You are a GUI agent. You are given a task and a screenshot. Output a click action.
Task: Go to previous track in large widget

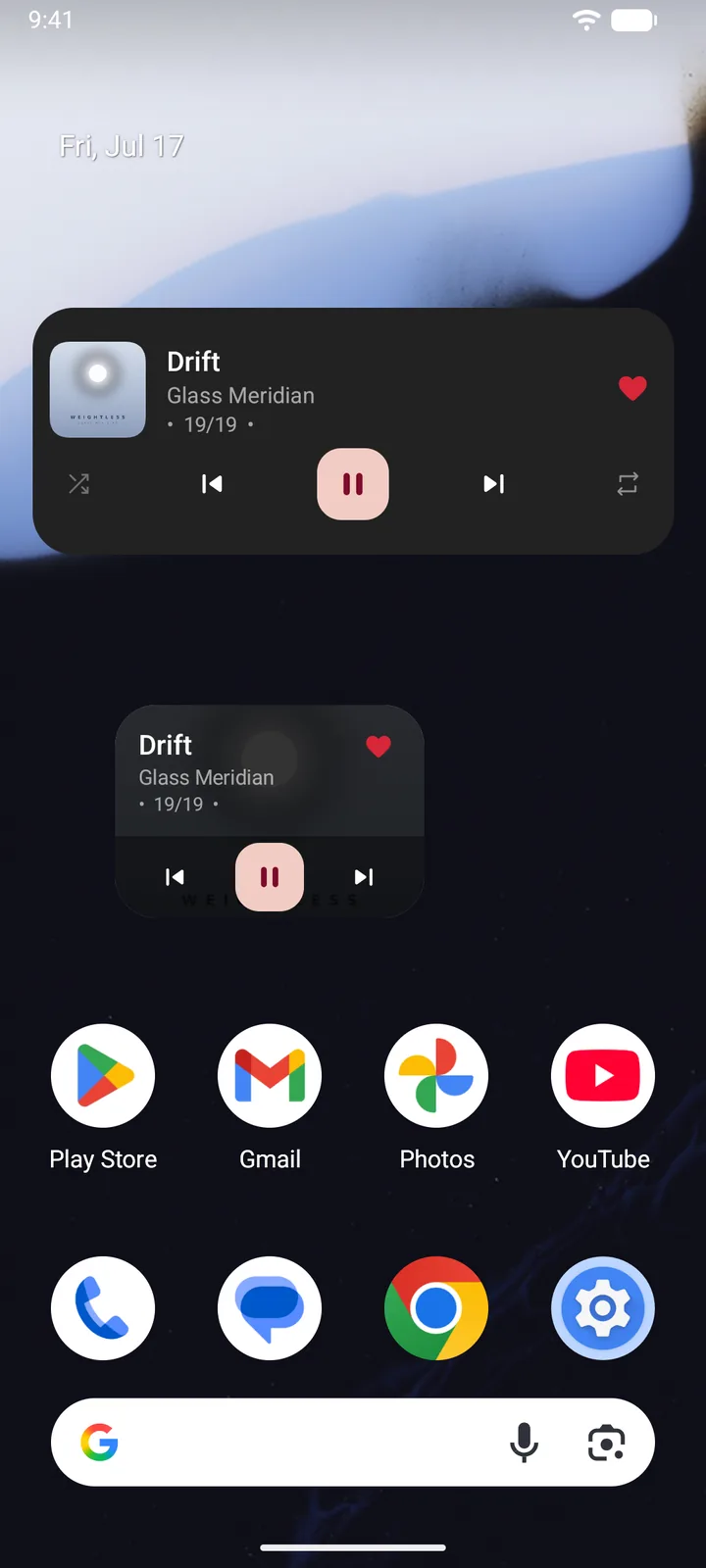[212, 484]
